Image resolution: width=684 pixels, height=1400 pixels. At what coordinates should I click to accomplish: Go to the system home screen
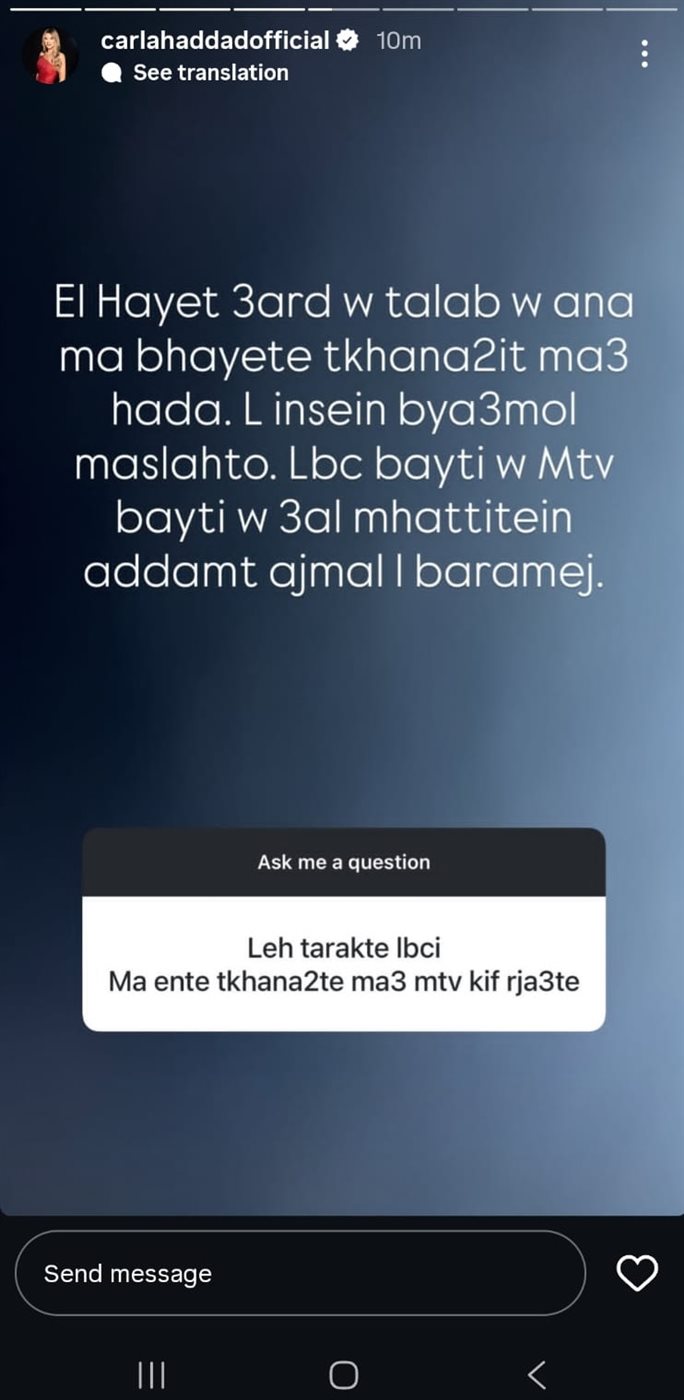pos(343,1374)
